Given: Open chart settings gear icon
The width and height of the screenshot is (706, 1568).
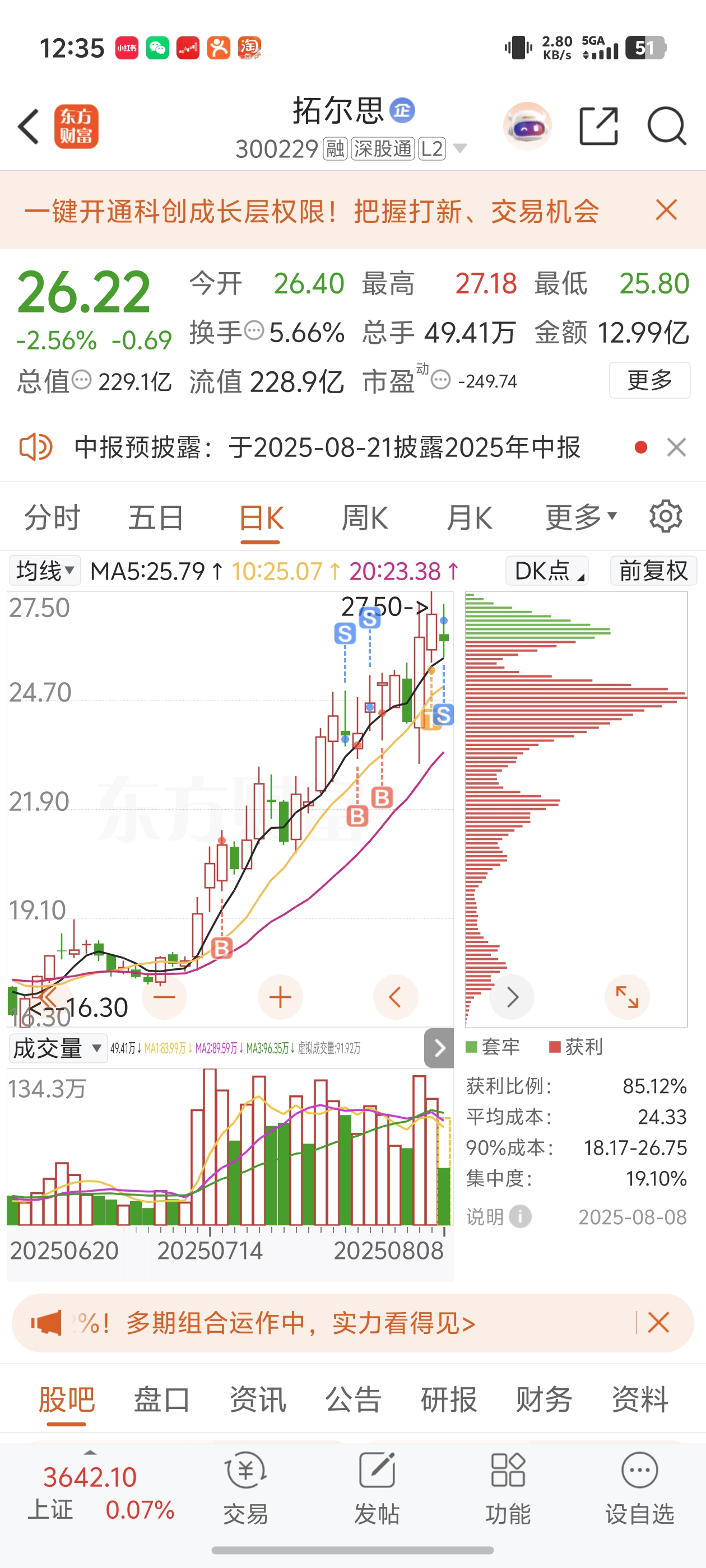Looking at the screenshot, I should tap(665, 517).
